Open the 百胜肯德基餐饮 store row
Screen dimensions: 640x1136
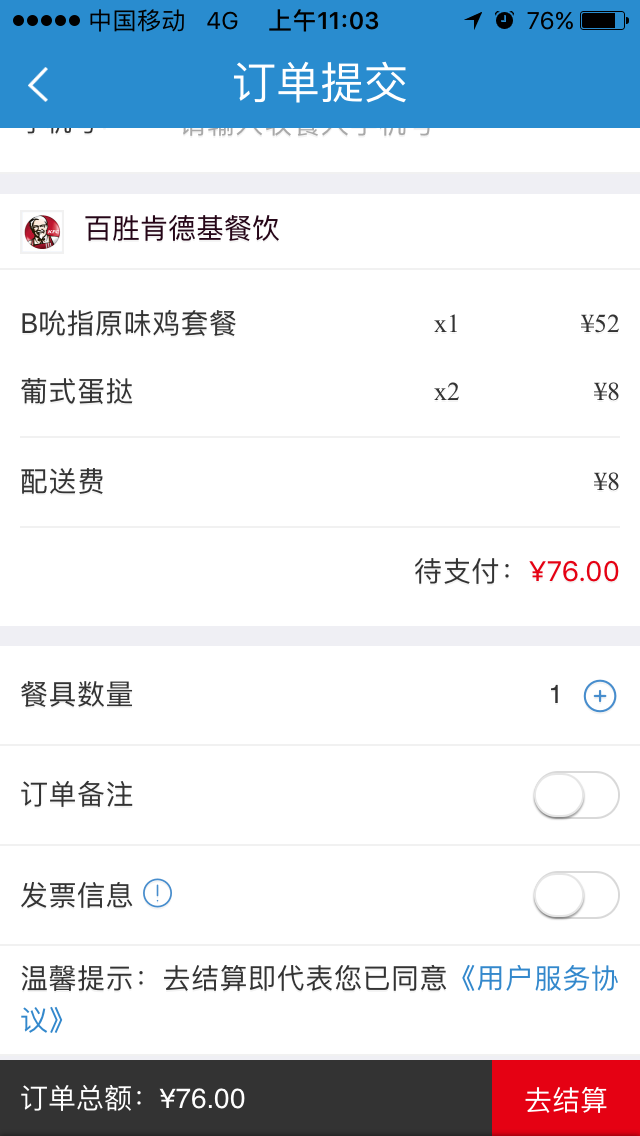pos(320,231)
